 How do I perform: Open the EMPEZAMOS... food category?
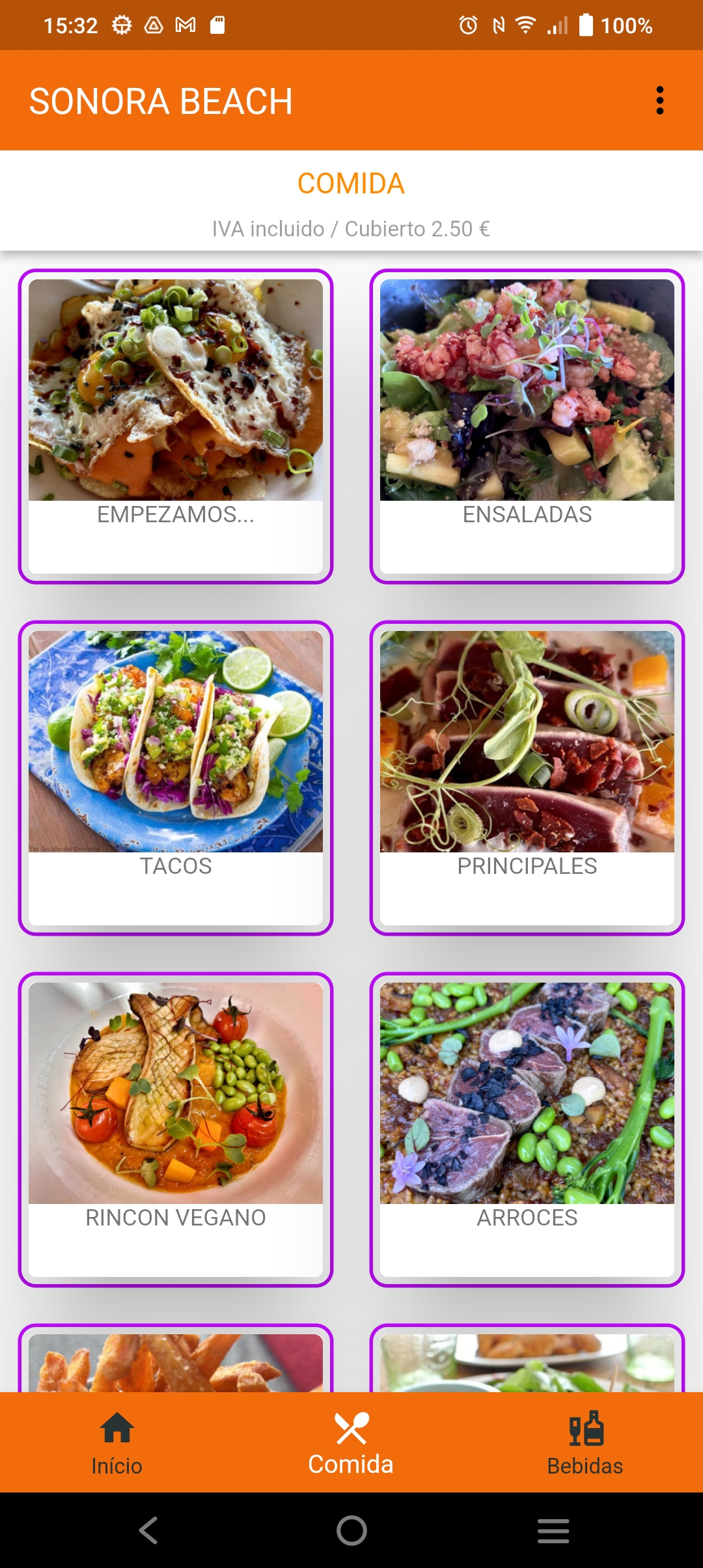pos(176,427)
